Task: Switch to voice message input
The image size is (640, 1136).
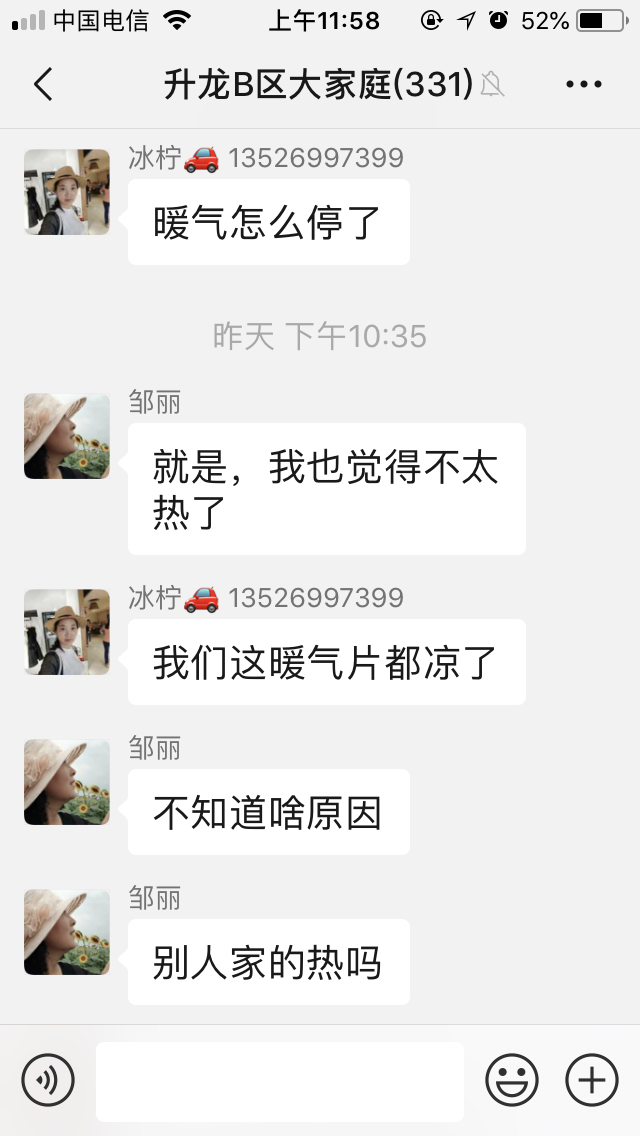Action: point(48,1080)
